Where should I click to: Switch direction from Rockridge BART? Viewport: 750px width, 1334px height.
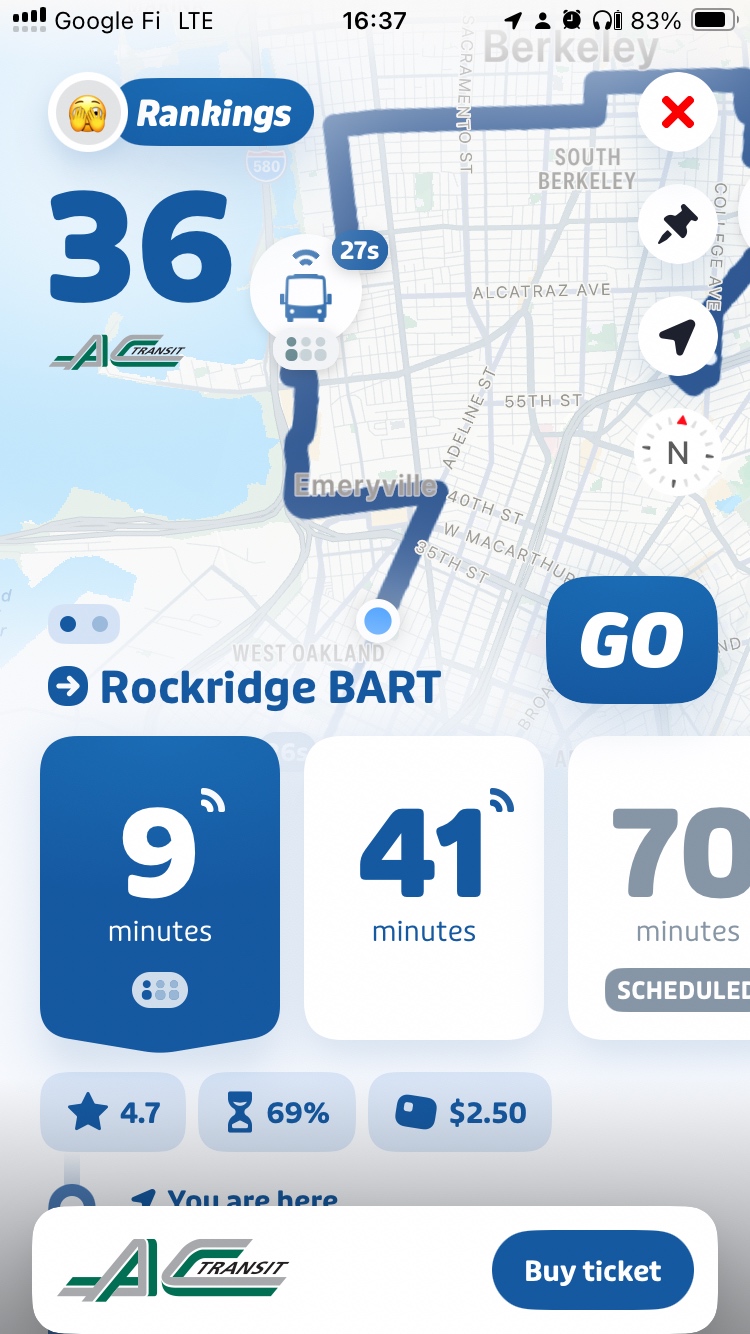tap(68, 688)
